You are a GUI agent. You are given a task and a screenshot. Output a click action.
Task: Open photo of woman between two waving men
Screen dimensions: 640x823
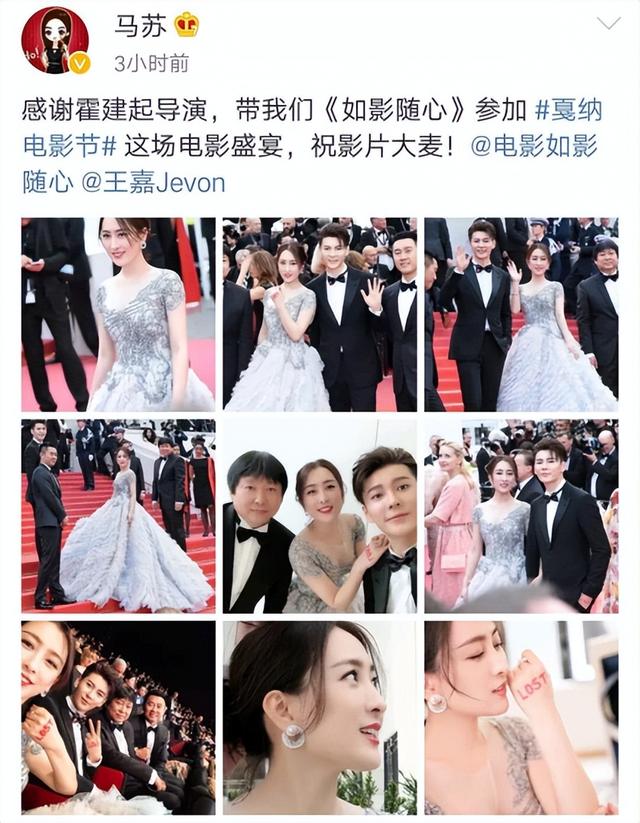[x=319, y=314]
